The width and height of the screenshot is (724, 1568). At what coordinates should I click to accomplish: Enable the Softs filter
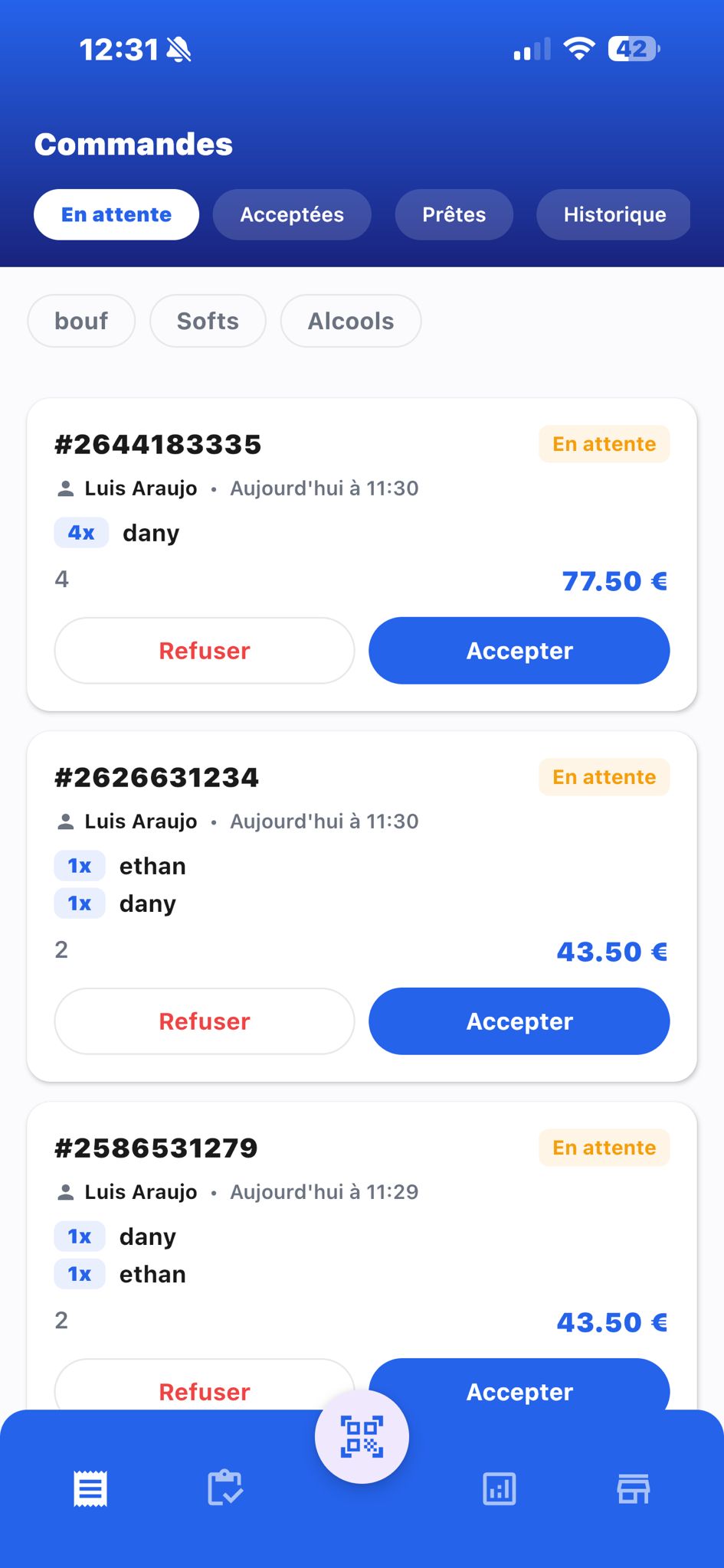coord(208,321)
